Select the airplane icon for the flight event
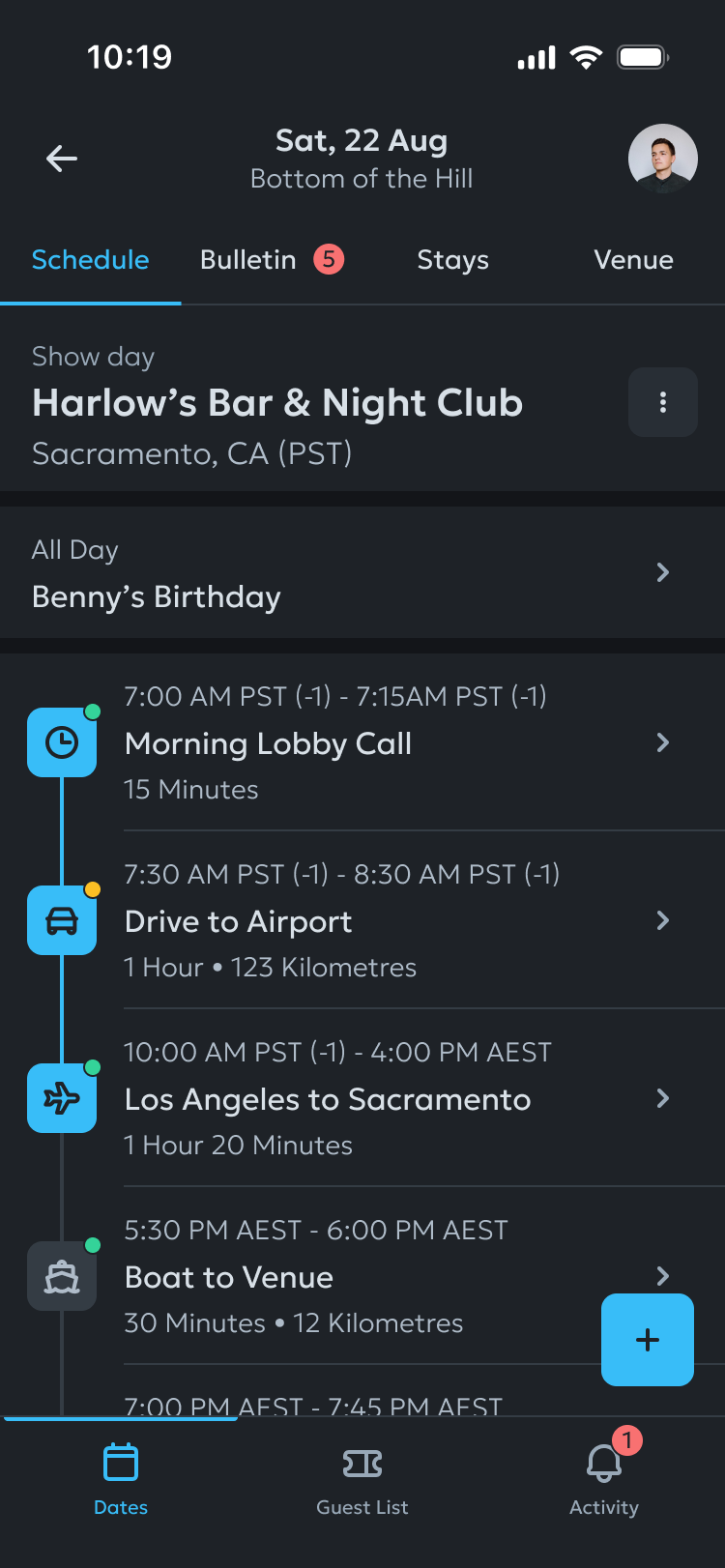Screen dimensions: 725x1568 point(62,1098)
